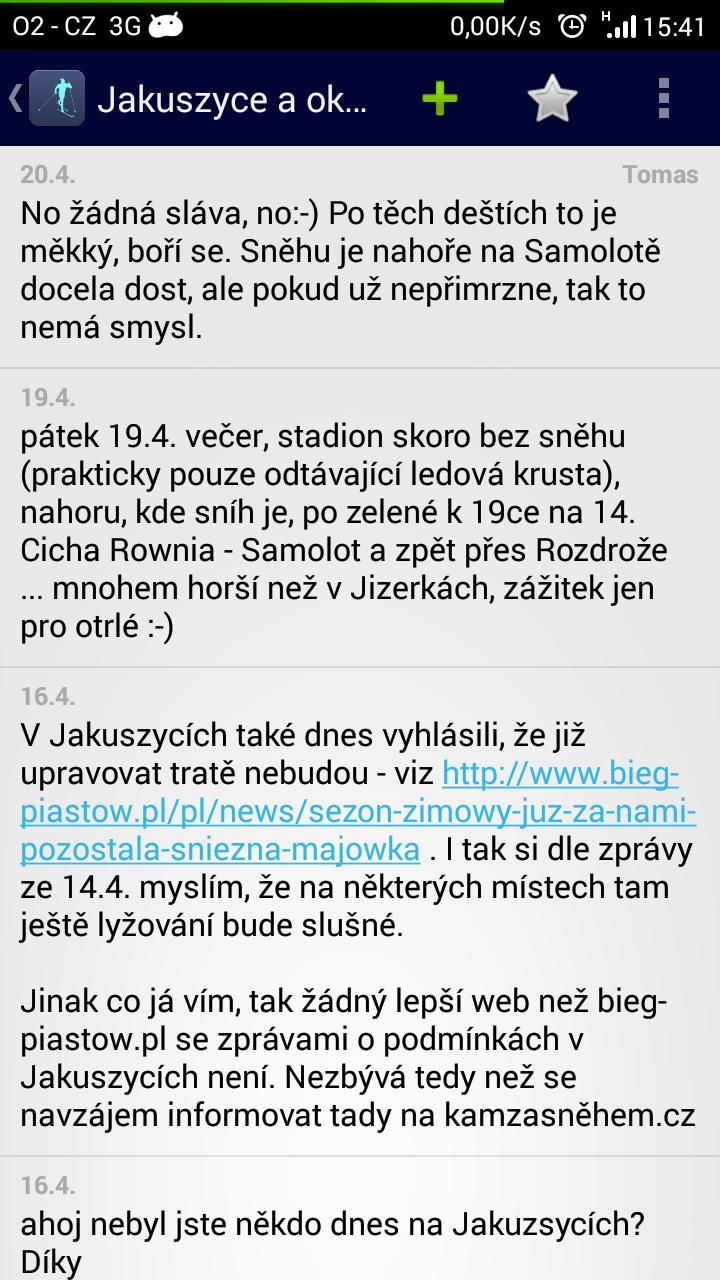Toggle the favorite star for Jakuszyce topic
The height and width of the screenshot is (1280, 720).
pyautogui.click(x=549, y=100)
